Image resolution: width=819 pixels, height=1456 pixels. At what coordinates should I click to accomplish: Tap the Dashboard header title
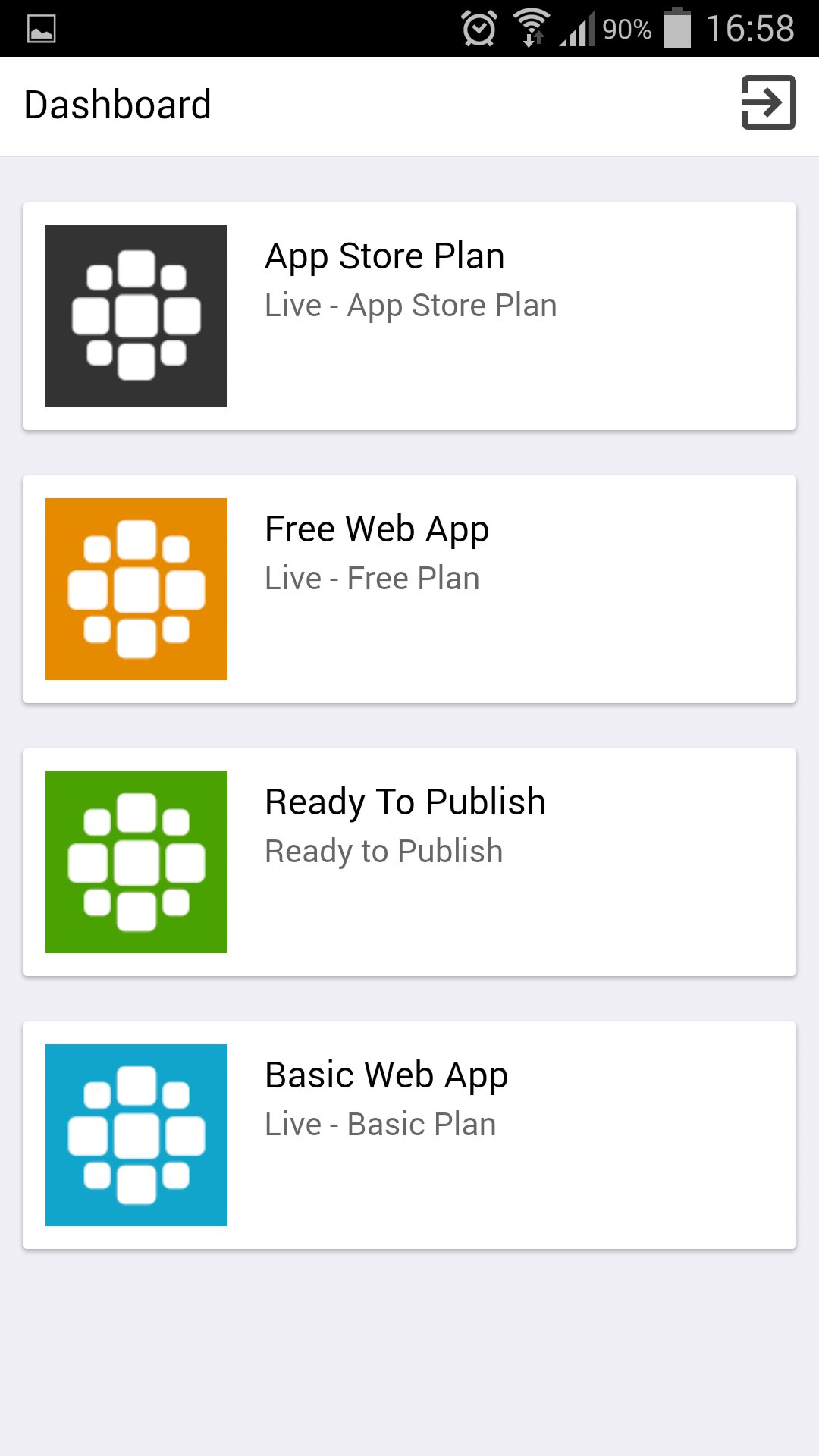click(118, 105)
